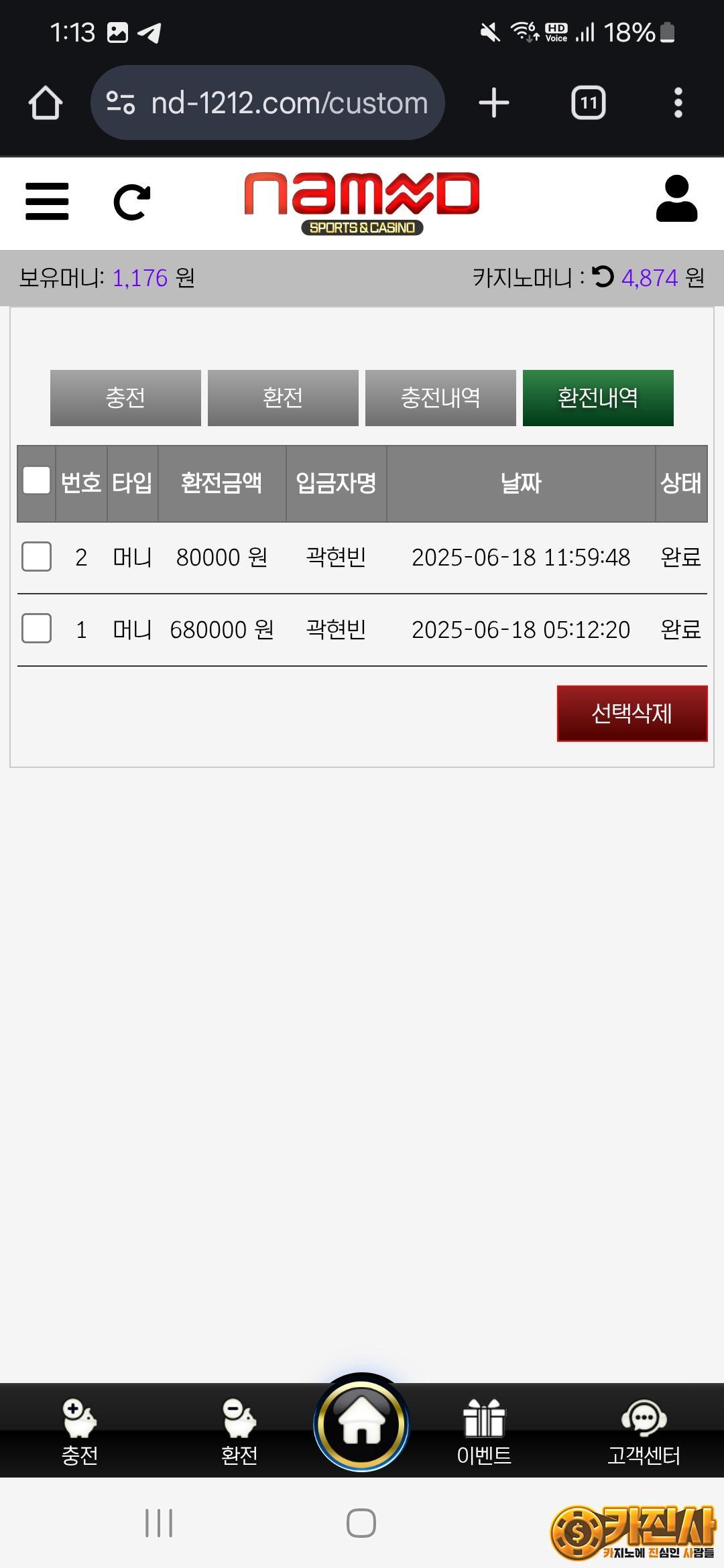The height and width of the screenshot is (1568, 724).
Task: Open 충전 in the bottom navigation
Action: [80, 1431]
